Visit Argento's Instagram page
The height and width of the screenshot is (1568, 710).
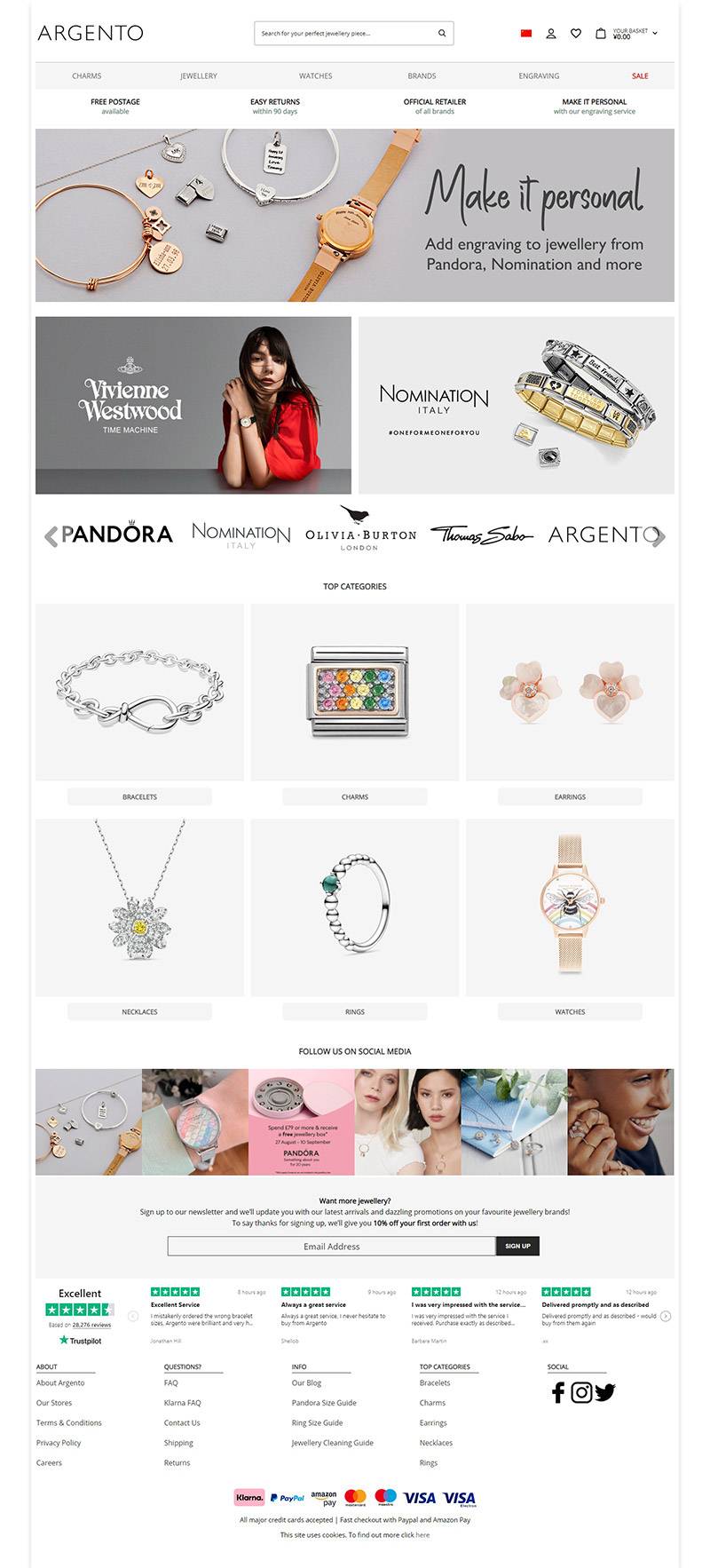tap(581, 1392)
